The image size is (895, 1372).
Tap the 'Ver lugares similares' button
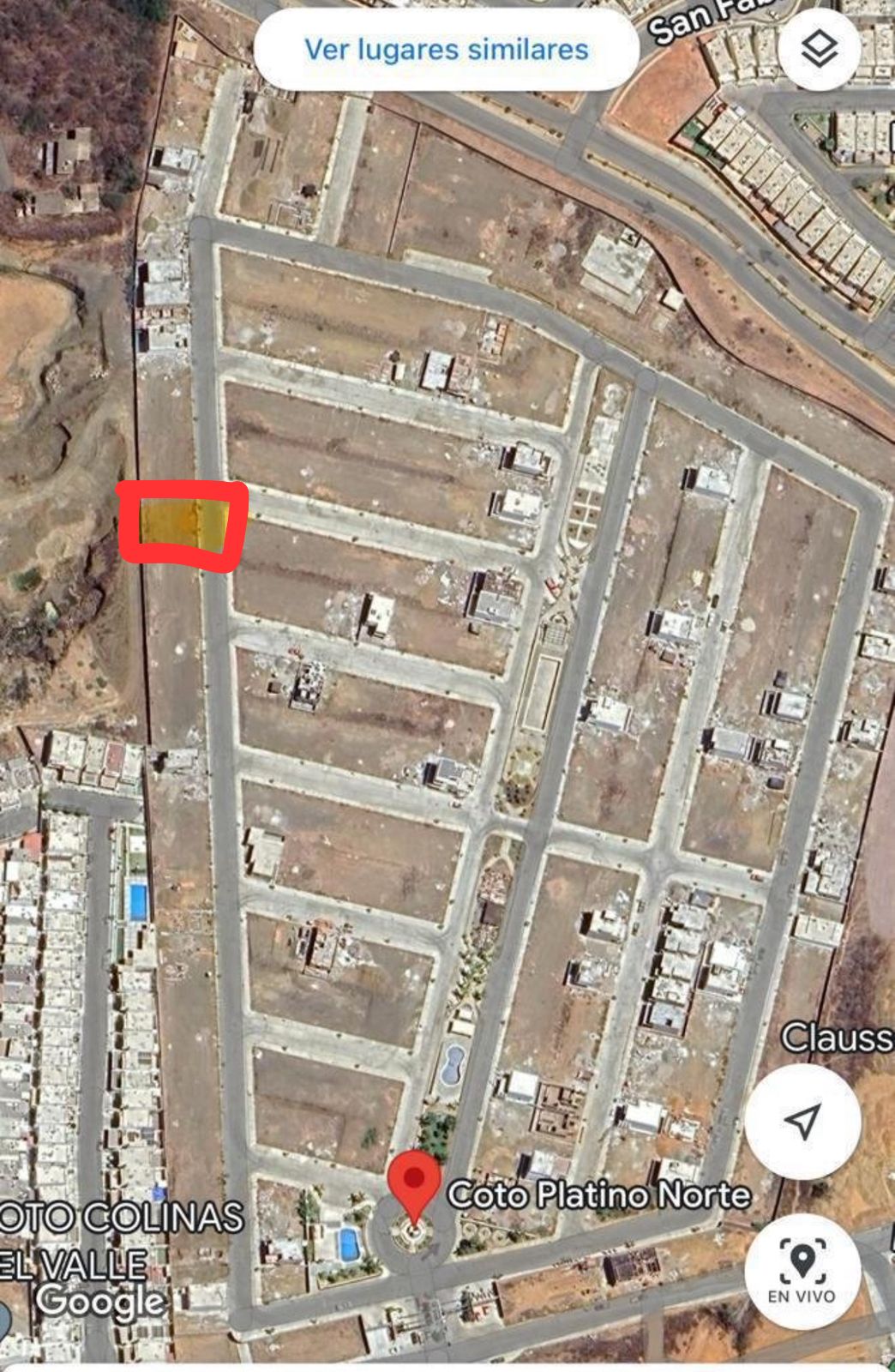pyautogui.click(x=446, y=50)
